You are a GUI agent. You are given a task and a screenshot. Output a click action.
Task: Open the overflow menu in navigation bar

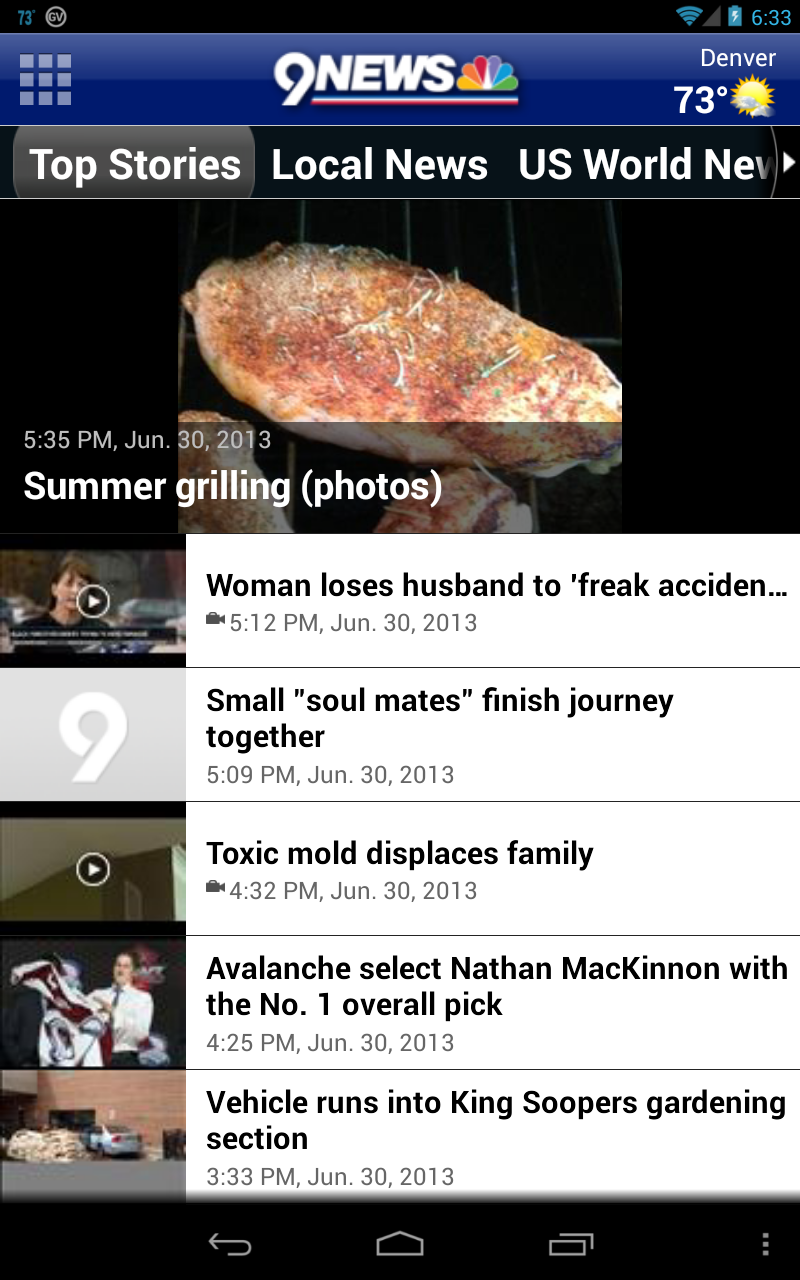pos(765,1244)
